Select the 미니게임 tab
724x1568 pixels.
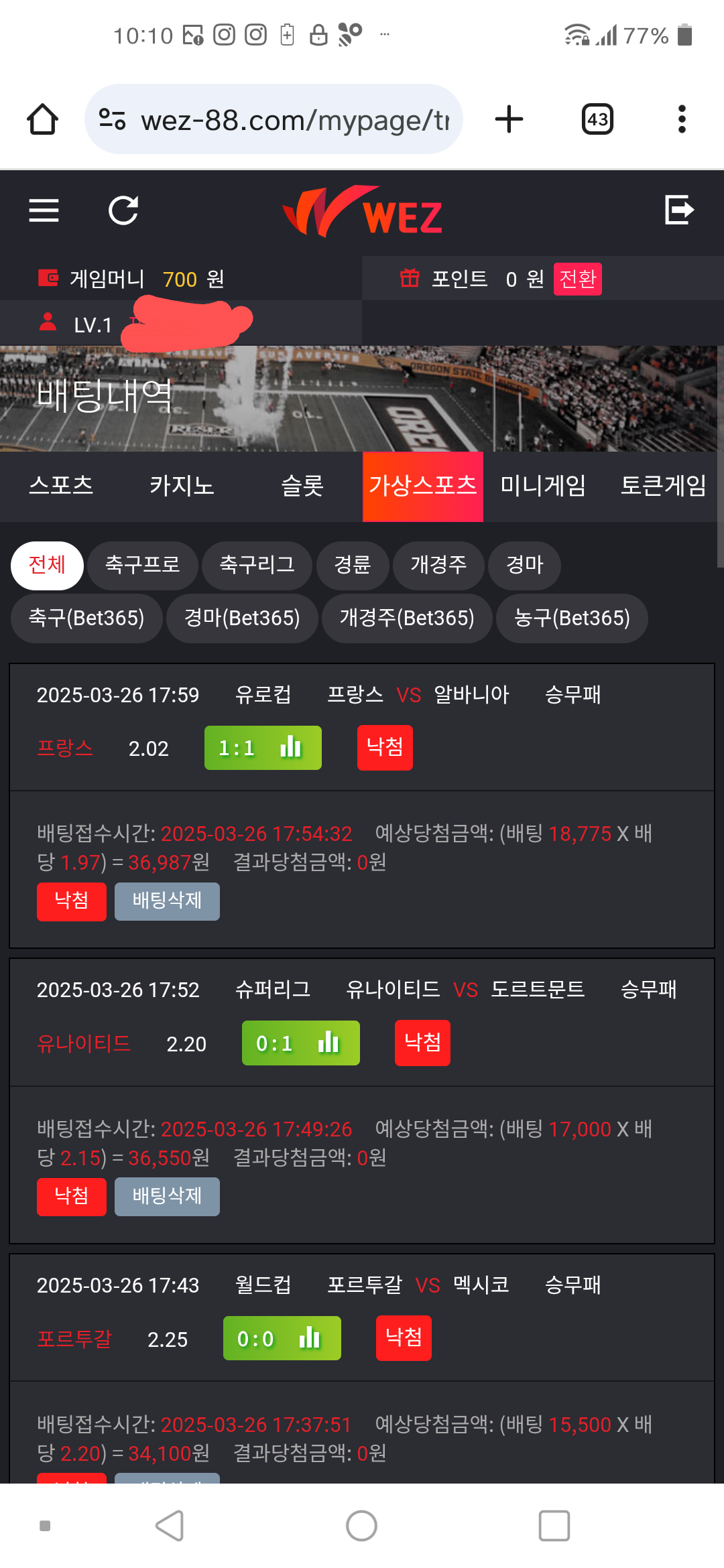pyautogui.click(x=543, y=486)
